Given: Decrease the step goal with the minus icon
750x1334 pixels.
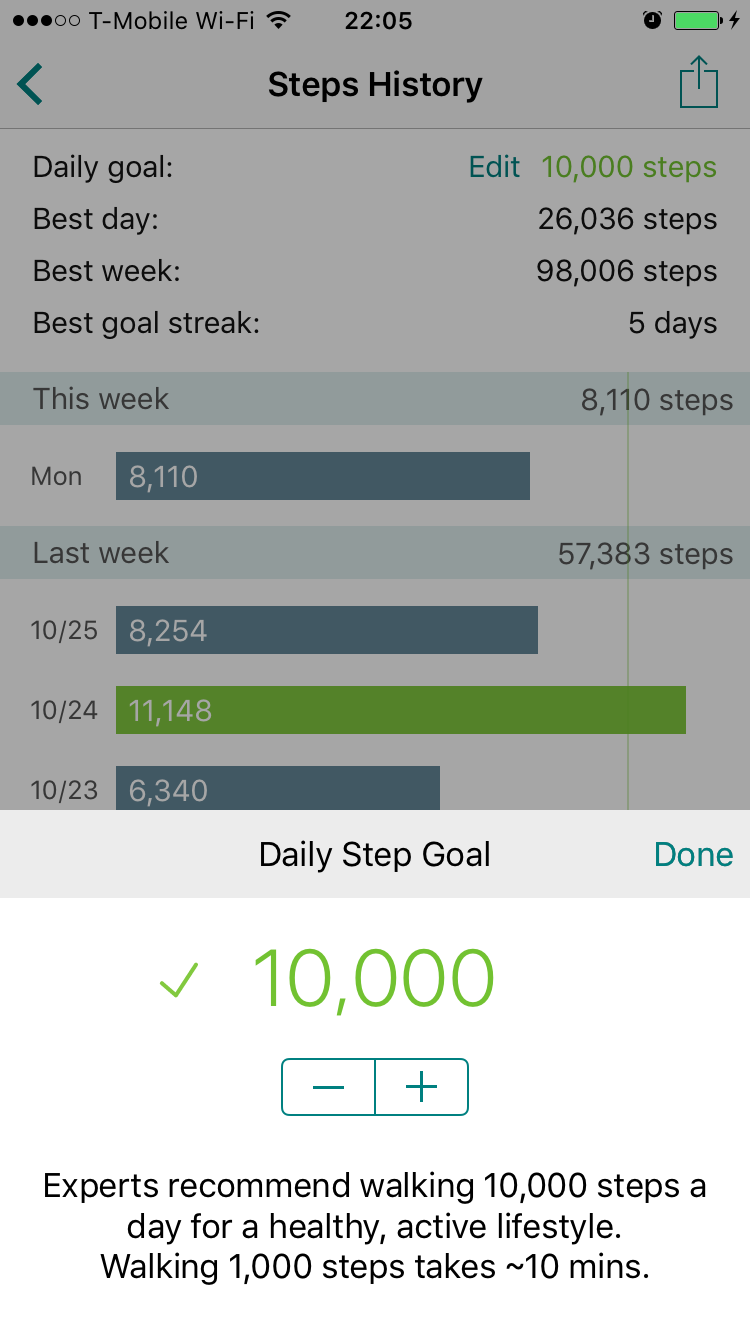Looking at the screenshot, I should click(328, 1087).
